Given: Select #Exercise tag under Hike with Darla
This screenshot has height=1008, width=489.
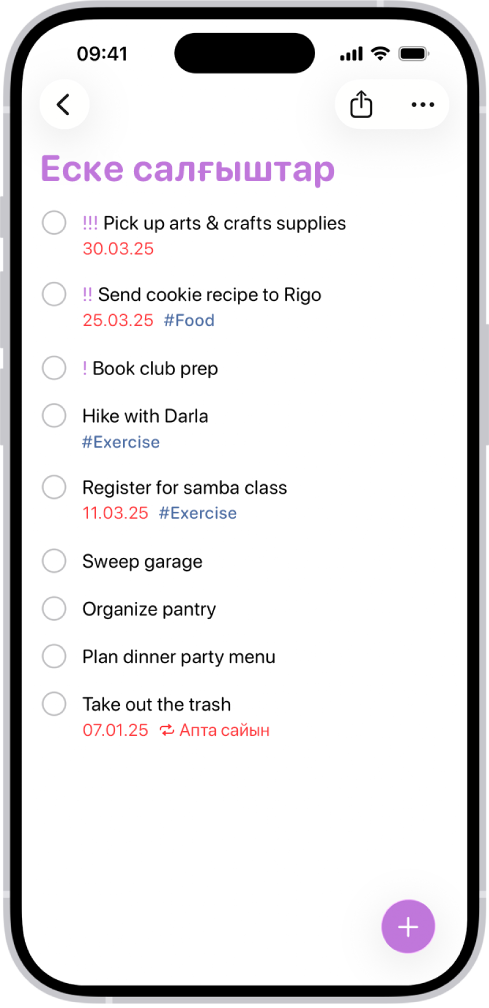Looking at the screenshot, I should pyautogui.click(x=121, y=442).
